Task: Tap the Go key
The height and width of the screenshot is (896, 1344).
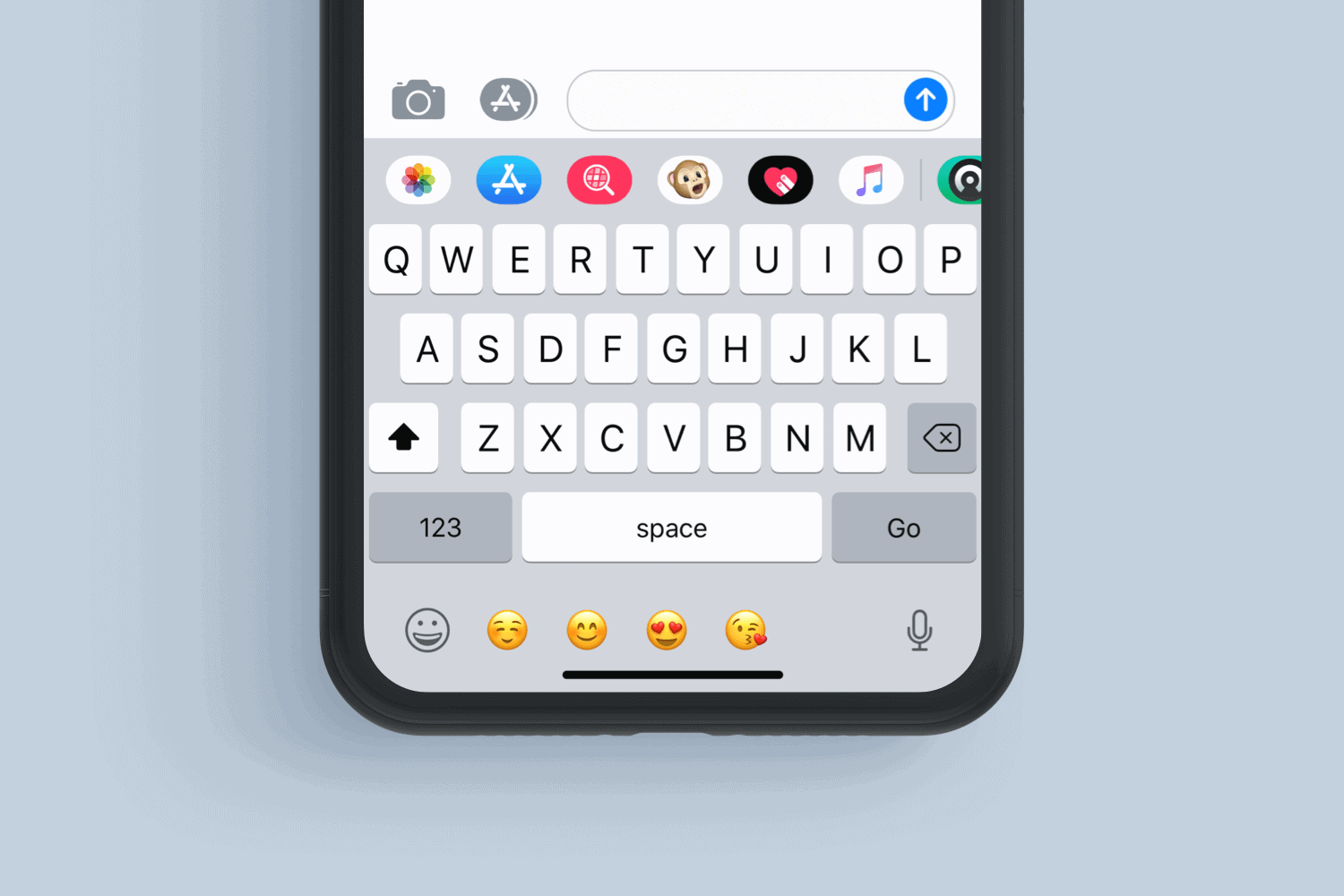Action: click(x=903, y=528)
